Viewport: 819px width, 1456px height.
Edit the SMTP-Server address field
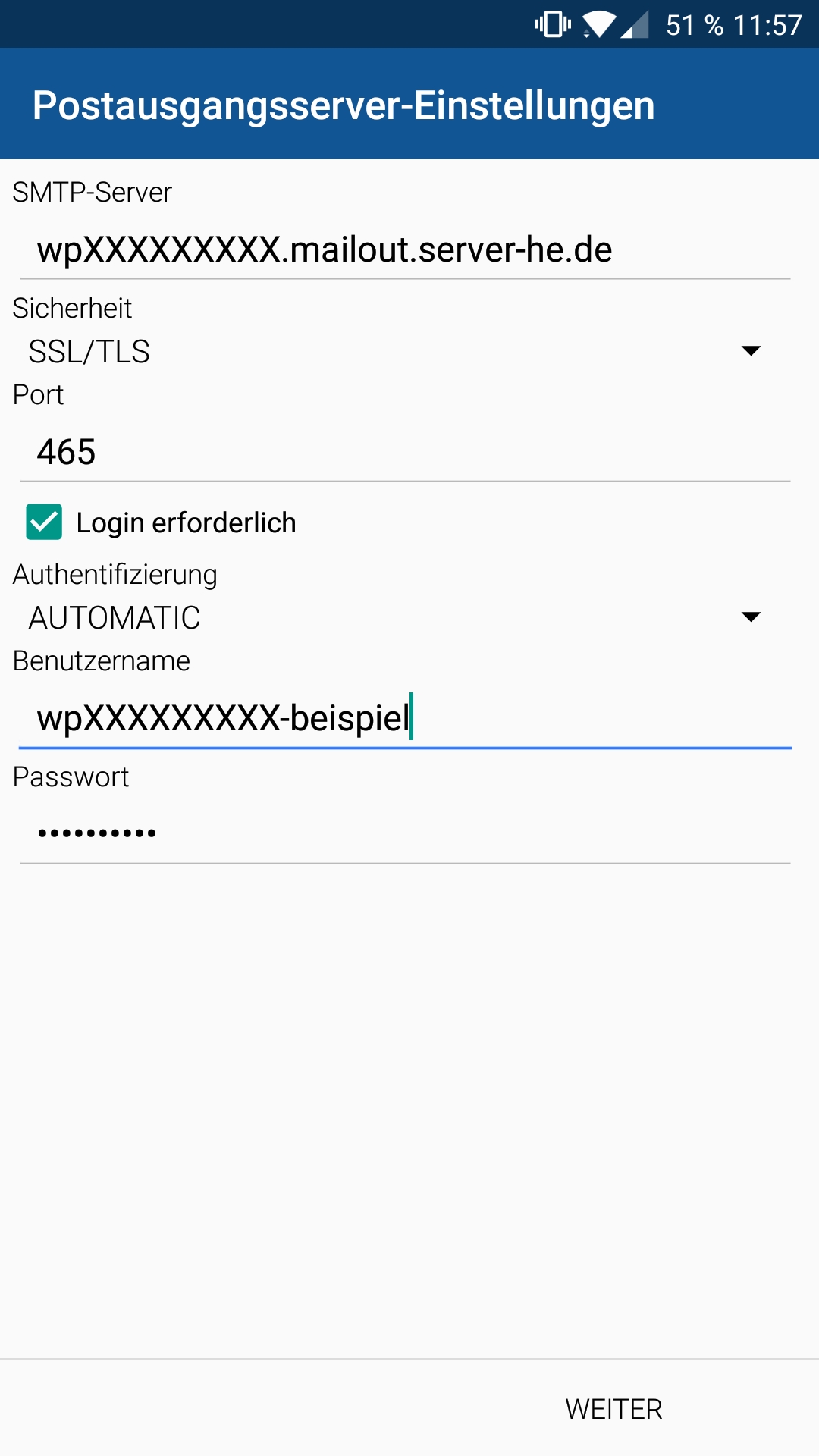405,250
